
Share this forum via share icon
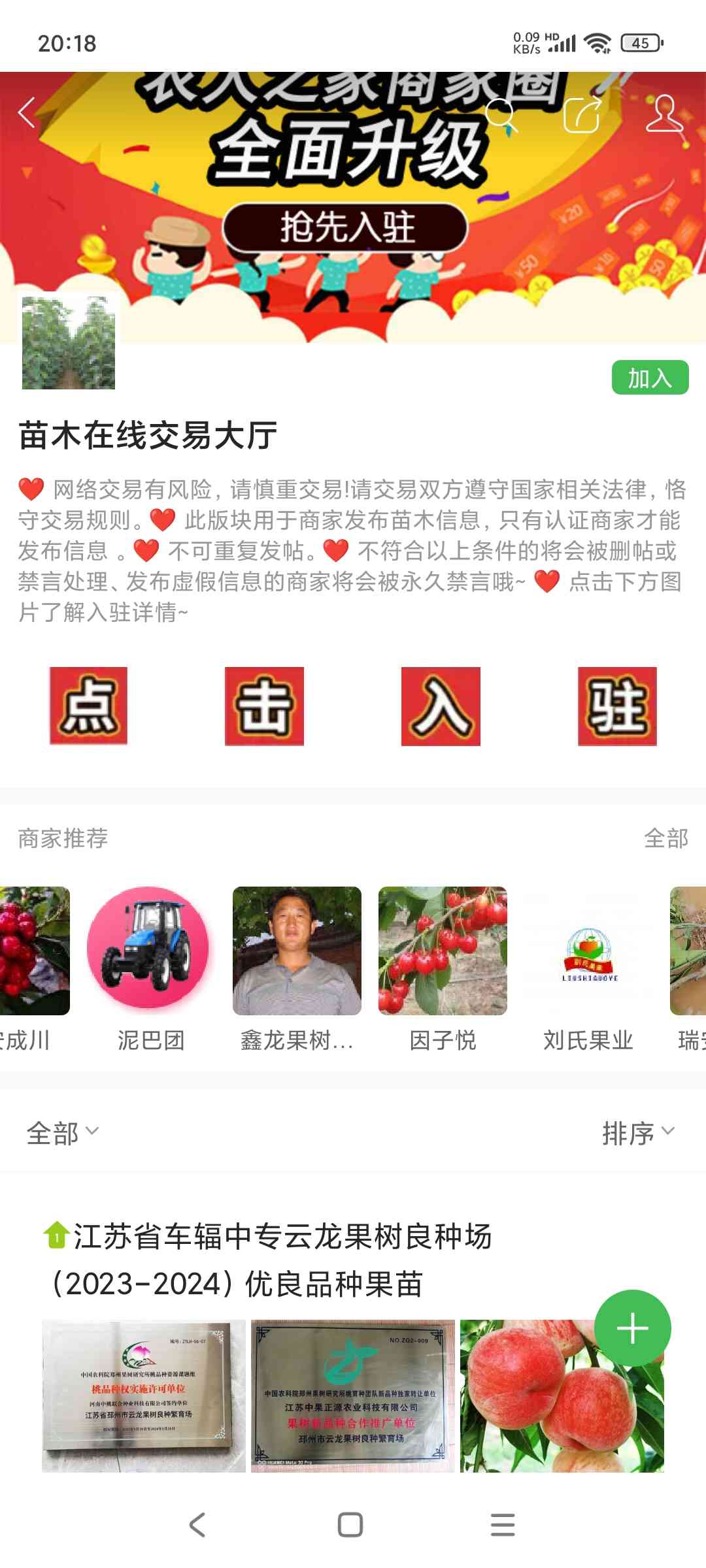tap(582, 114)
